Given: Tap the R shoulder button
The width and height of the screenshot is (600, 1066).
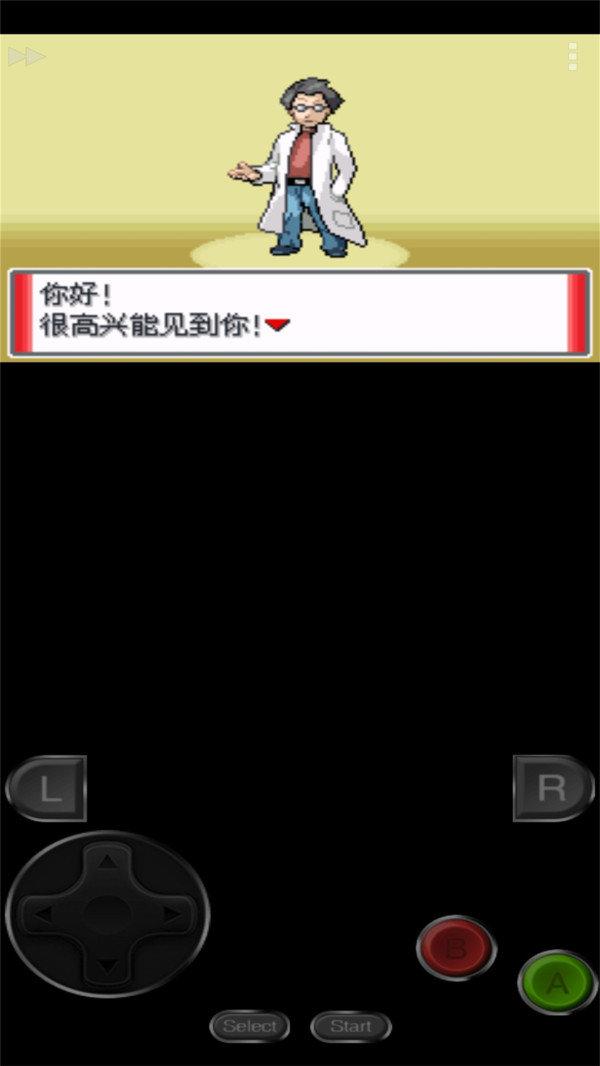Looking at the screenshot, I should (x=553, y=788).
